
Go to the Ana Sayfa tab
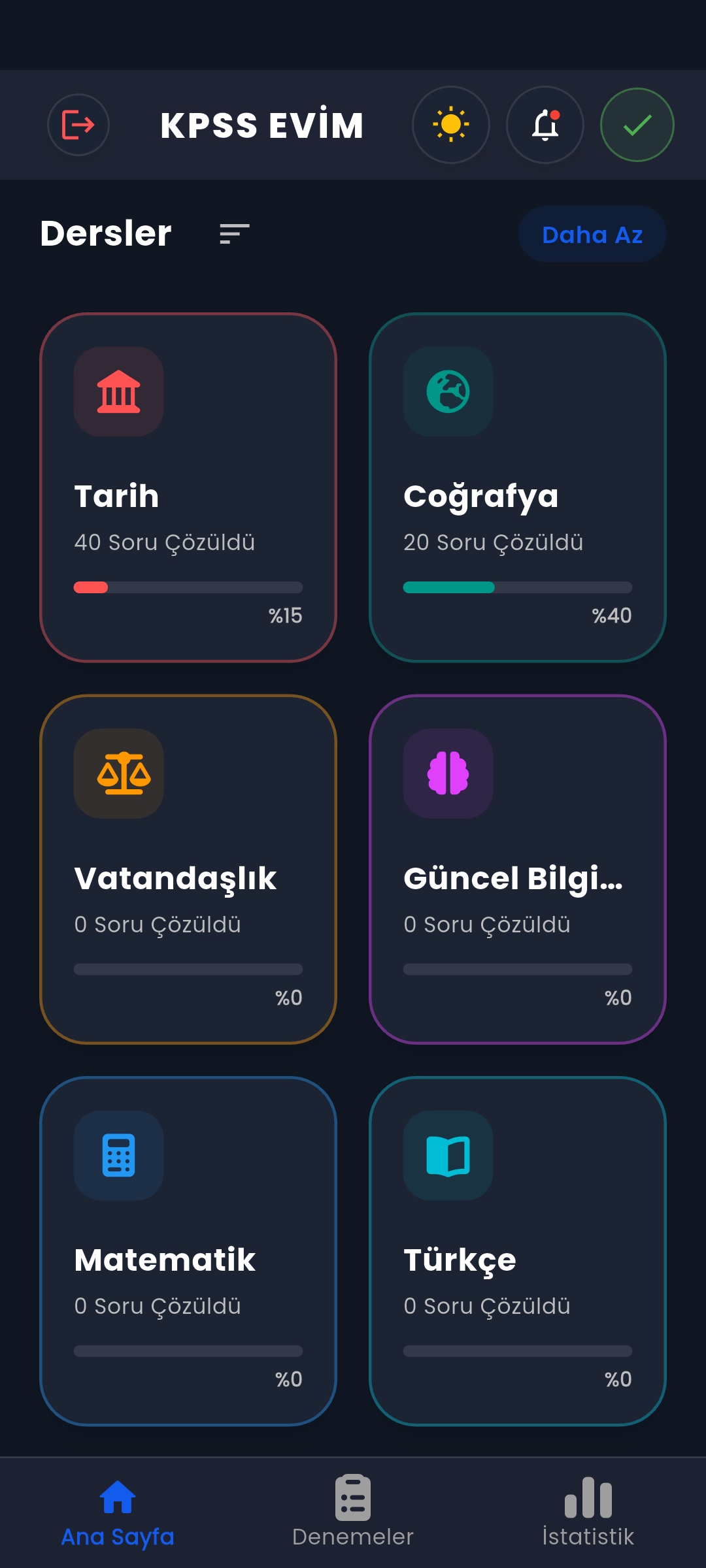(x=118, y=1512)
